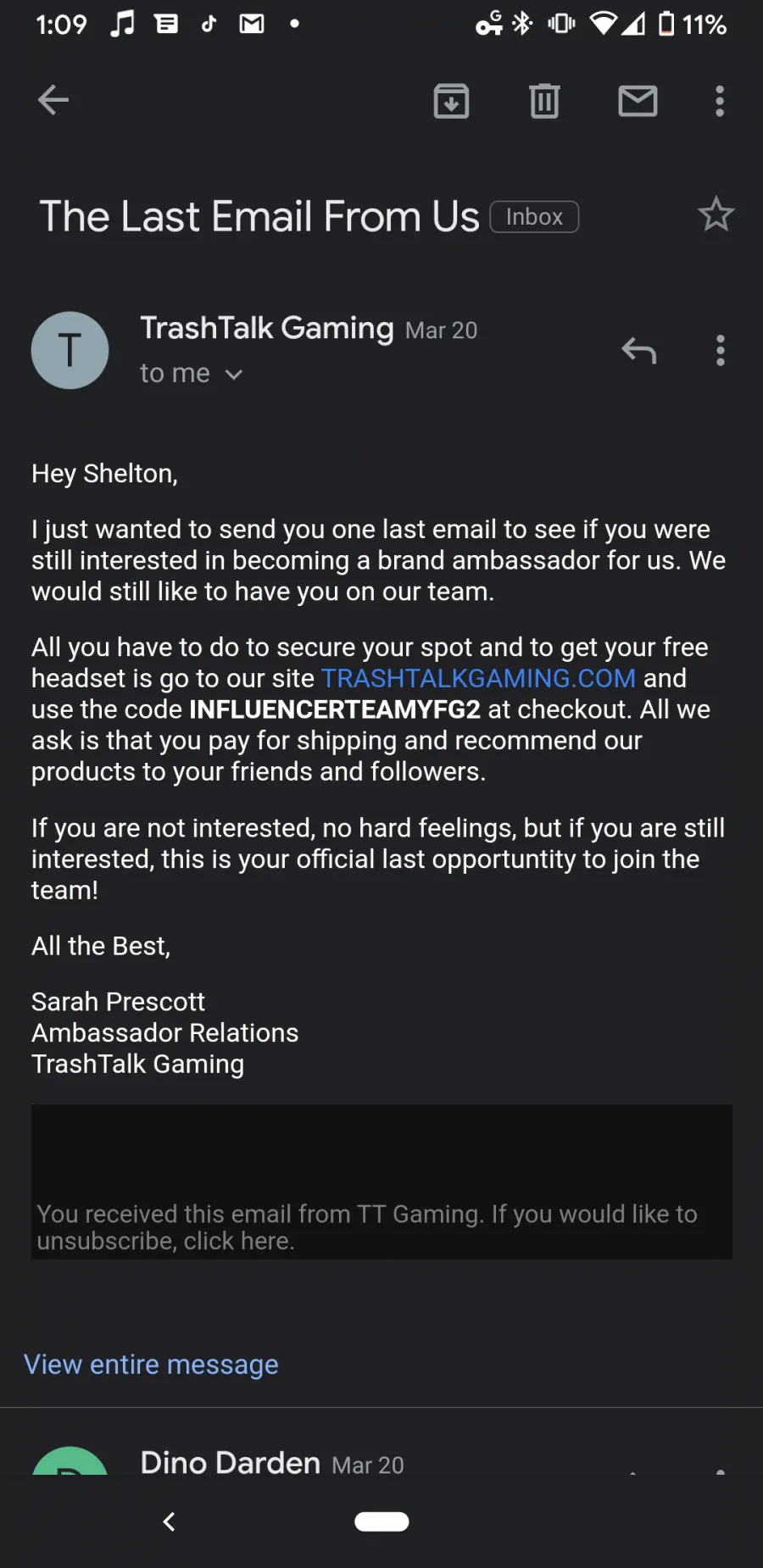Open the Inbox label chip

pyautogui.click(x=534, y=217)
